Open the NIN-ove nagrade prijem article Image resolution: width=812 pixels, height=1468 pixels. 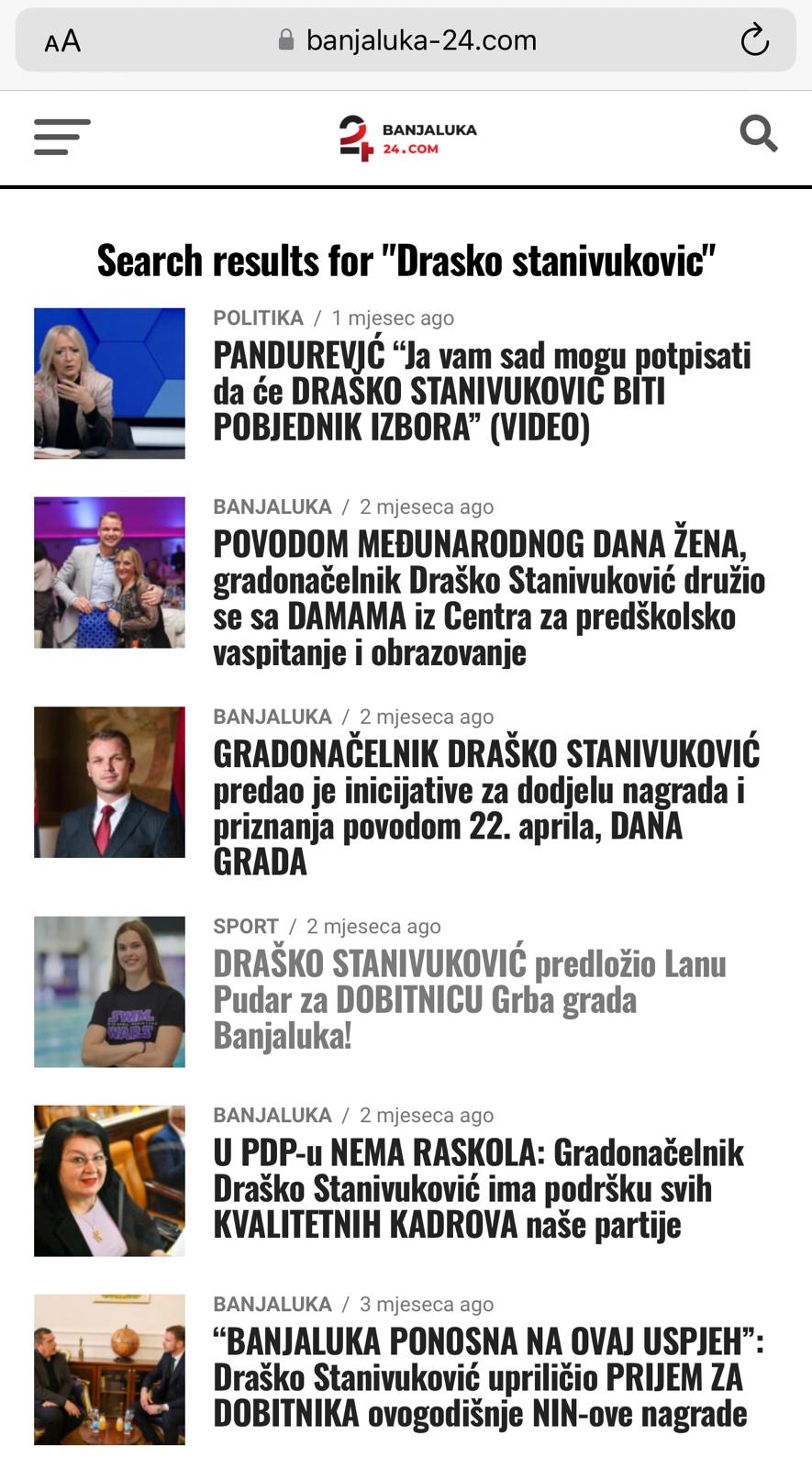[x=488, y=1377]
